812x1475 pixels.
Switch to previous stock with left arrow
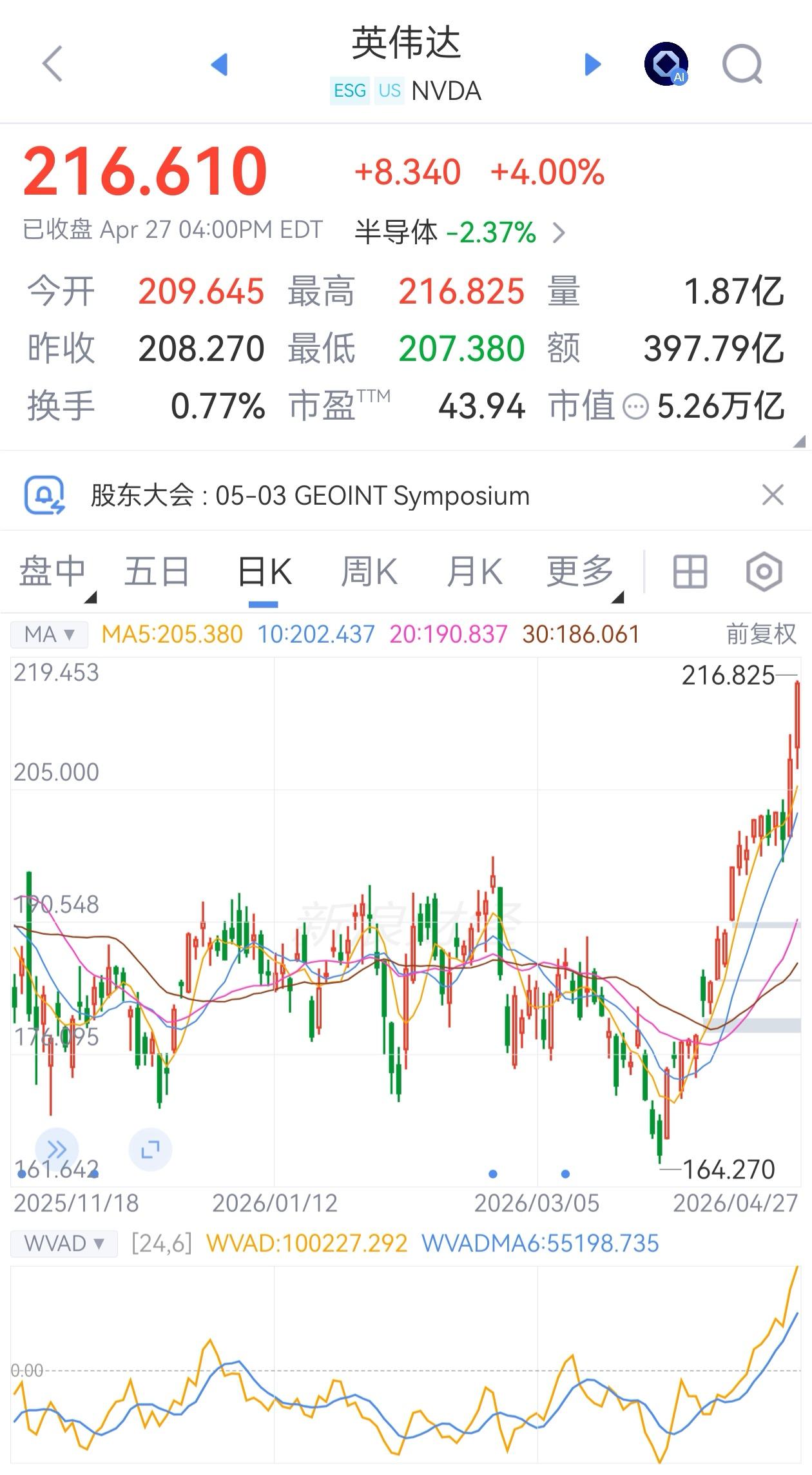click(219, 64)
